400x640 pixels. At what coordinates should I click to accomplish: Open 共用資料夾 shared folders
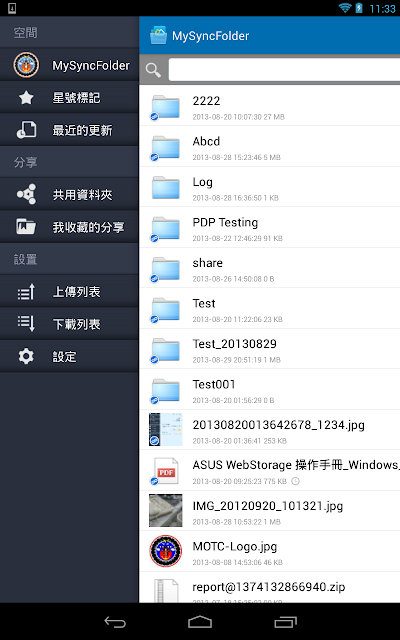69,194
